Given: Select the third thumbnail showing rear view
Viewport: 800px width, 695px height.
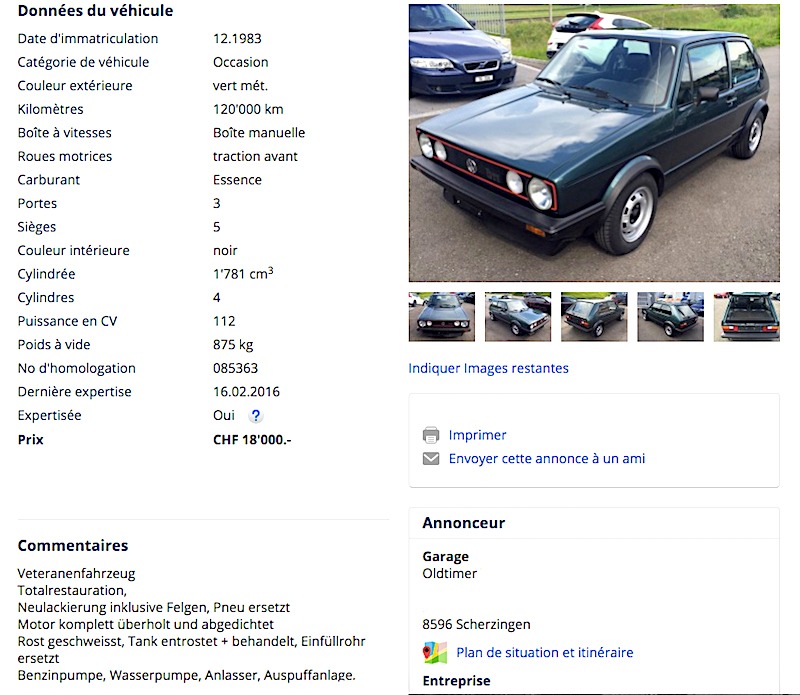Looking at the screenshot, I should pyautogui.click(x=594, y=316).
